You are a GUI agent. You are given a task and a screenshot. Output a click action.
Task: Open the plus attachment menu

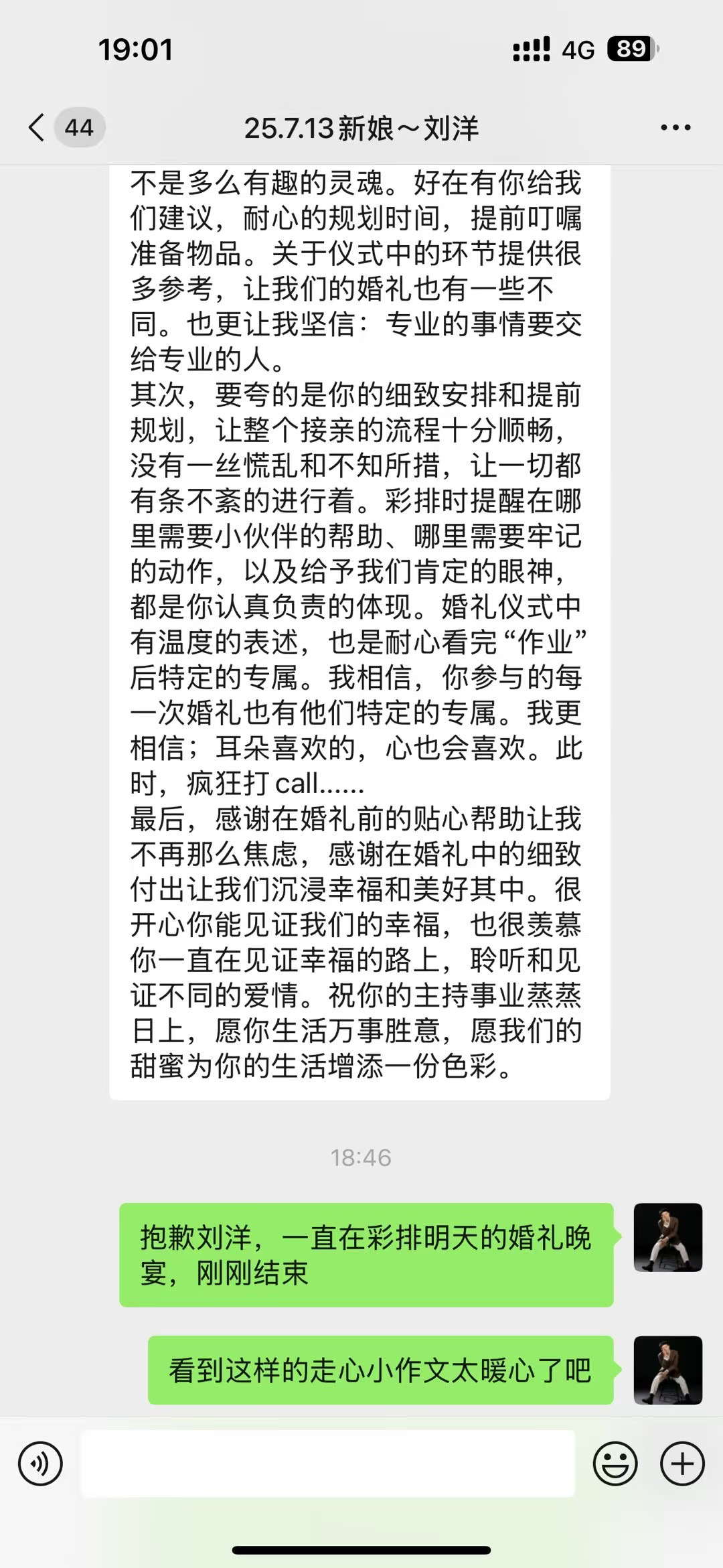[x=682, y=1464]
